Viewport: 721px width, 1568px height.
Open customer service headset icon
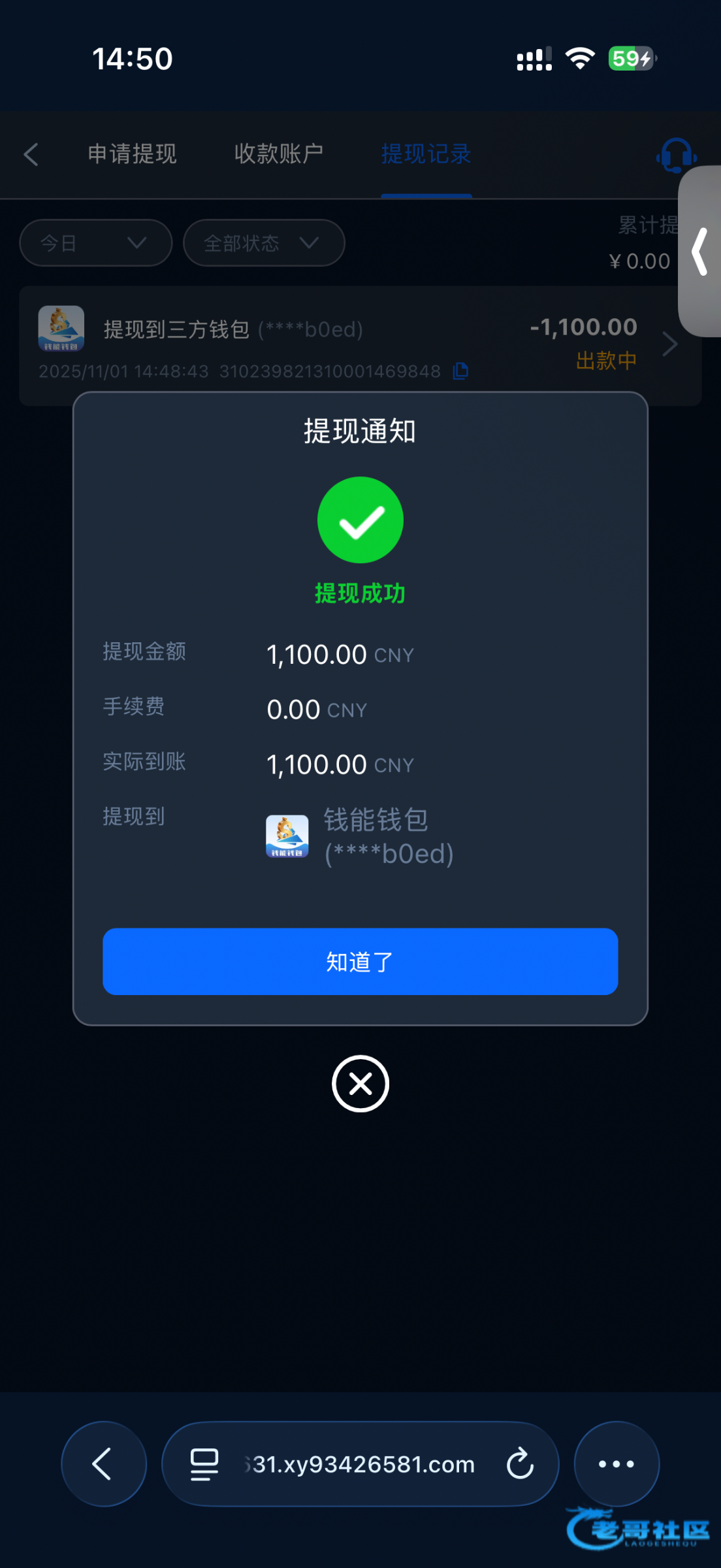coord(675,155)
